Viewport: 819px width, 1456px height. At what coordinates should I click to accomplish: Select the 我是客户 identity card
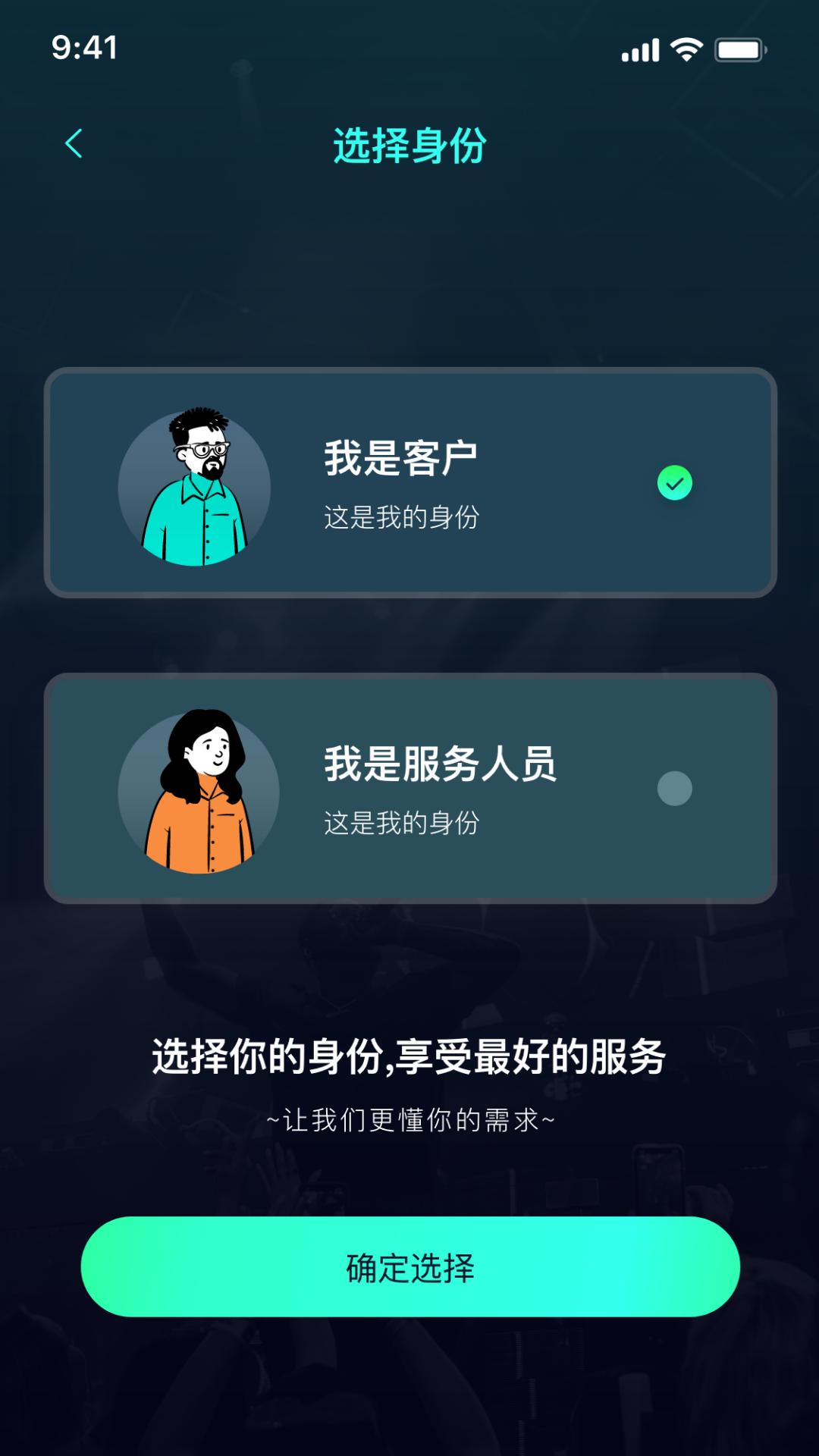[x=409, y=483]
